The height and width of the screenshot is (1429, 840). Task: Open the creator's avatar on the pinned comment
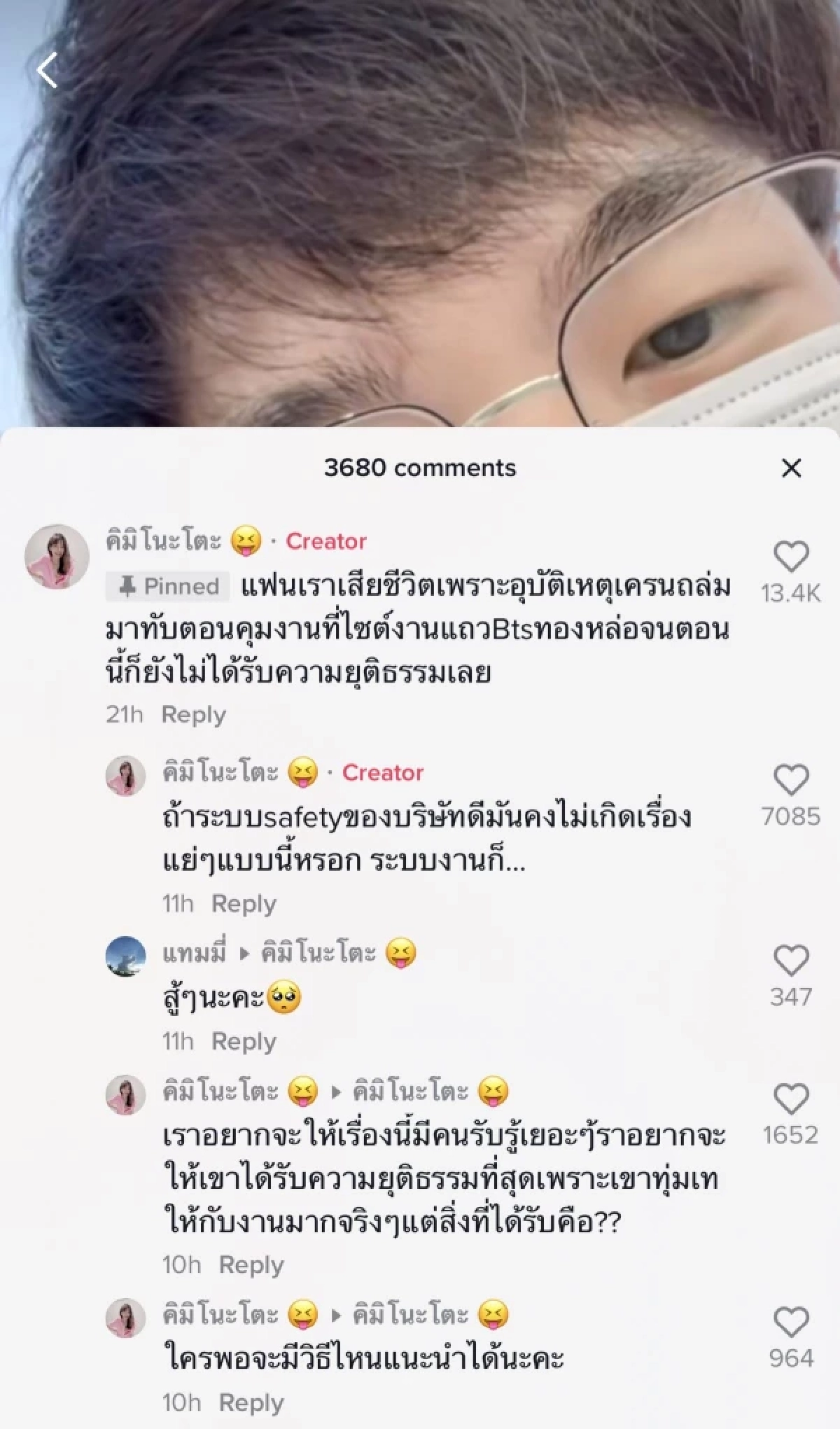57,557
